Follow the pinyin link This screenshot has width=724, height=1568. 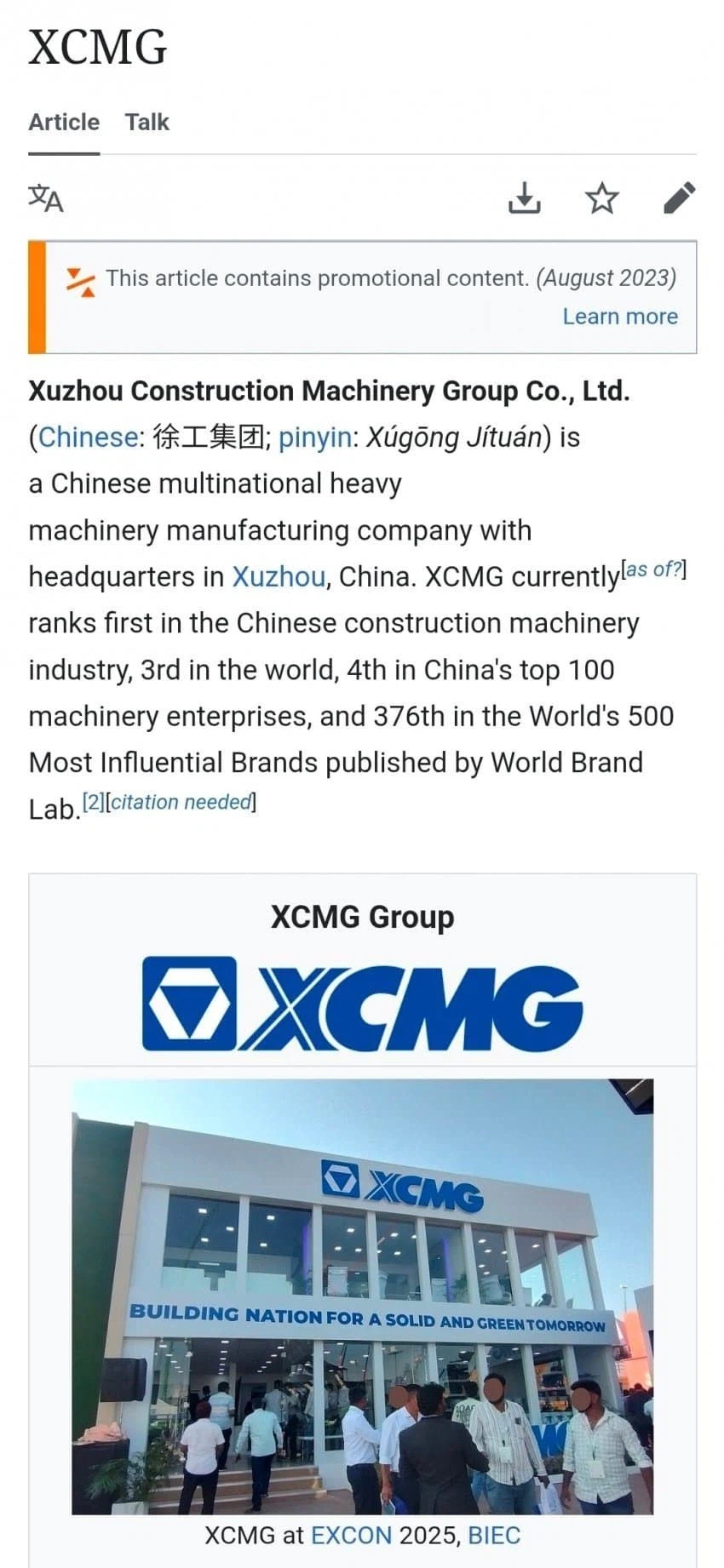314,438
